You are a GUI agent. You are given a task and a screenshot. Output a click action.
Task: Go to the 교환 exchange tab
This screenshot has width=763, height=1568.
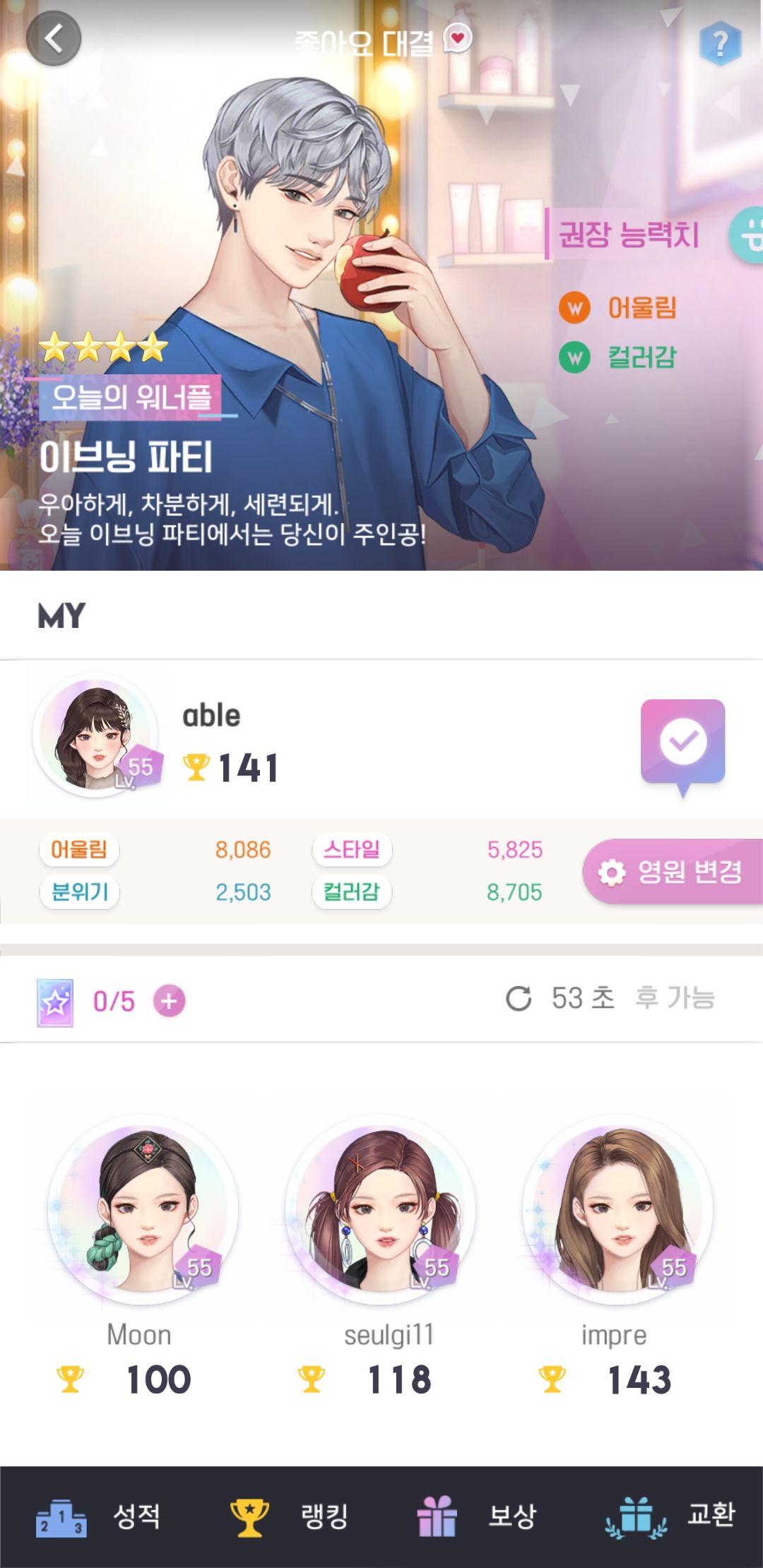670,1516
